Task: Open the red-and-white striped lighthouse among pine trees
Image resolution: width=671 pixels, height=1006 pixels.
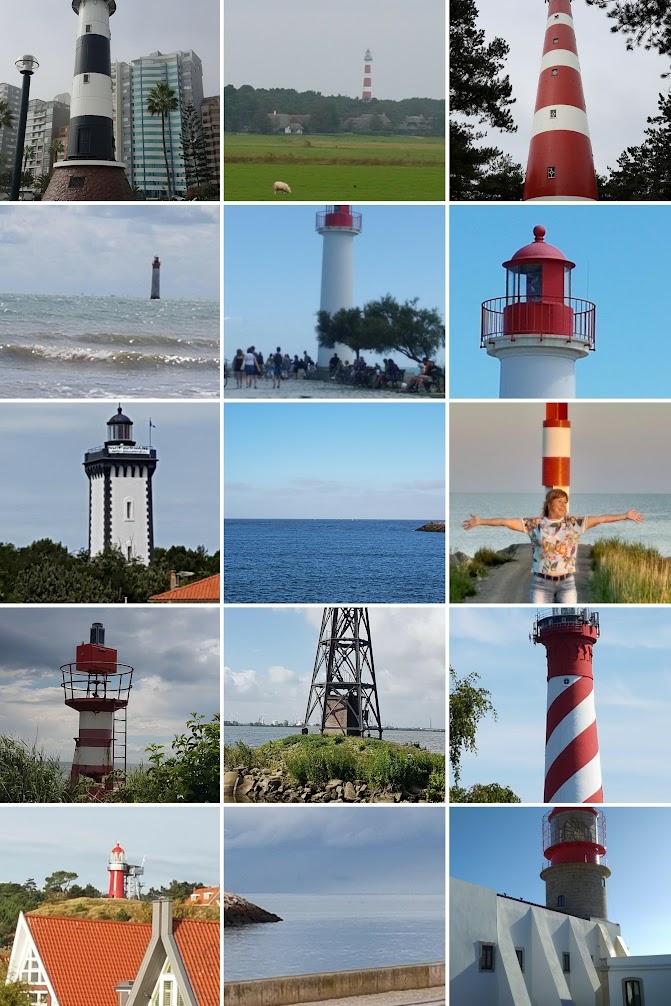Action: [x=560, y=100]
